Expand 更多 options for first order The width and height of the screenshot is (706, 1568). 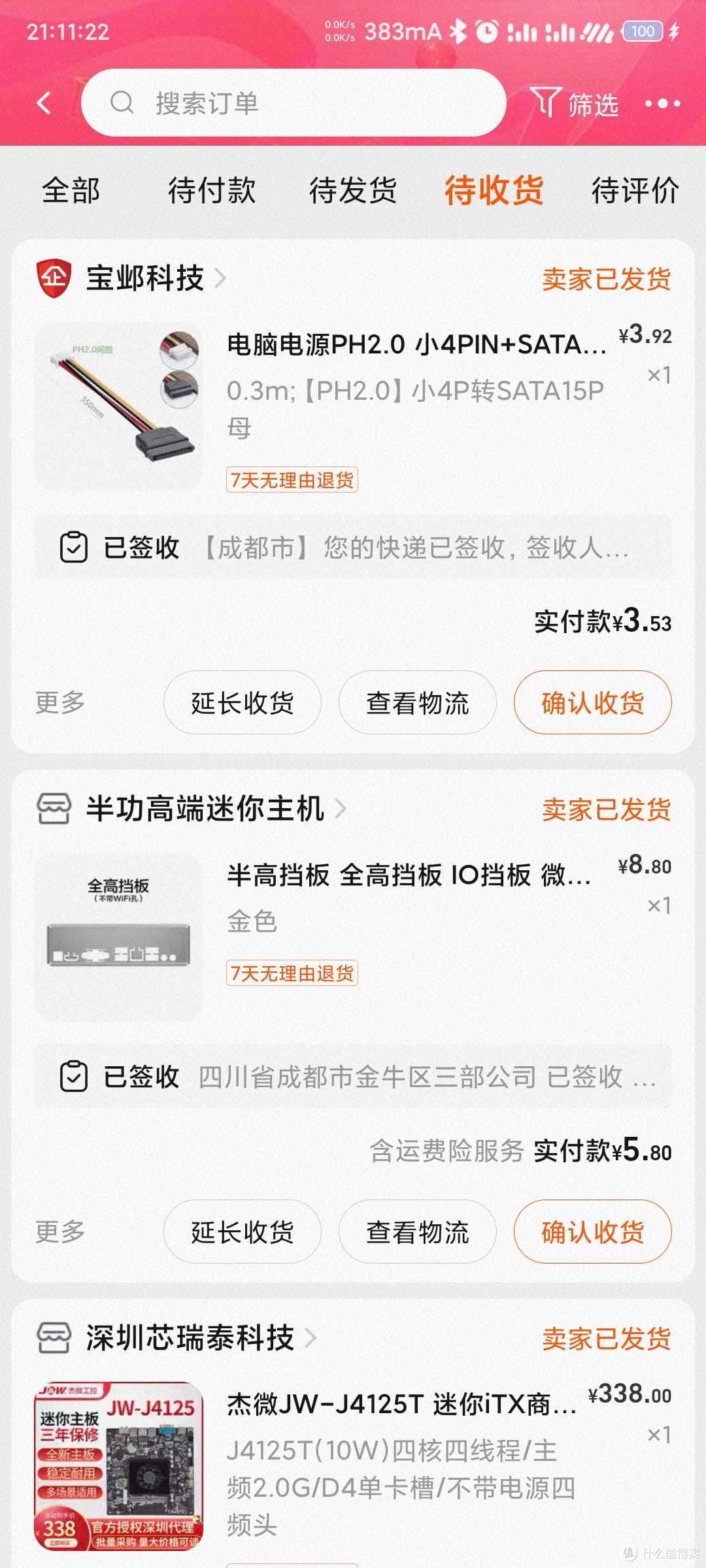tap(59, 702)
